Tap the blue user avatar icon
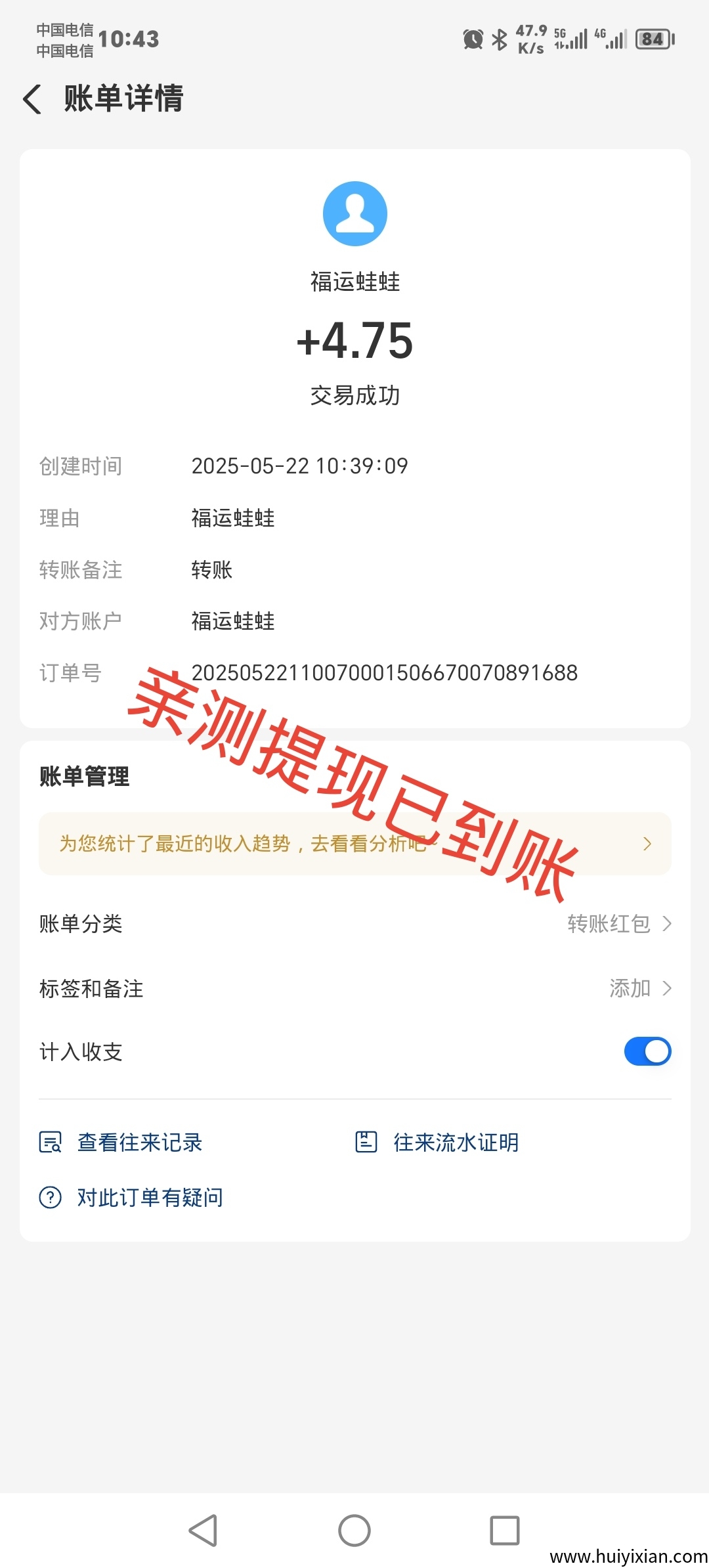Image resolution: width=709 pixels, height=1568 pixels. [x=354, y=213]
